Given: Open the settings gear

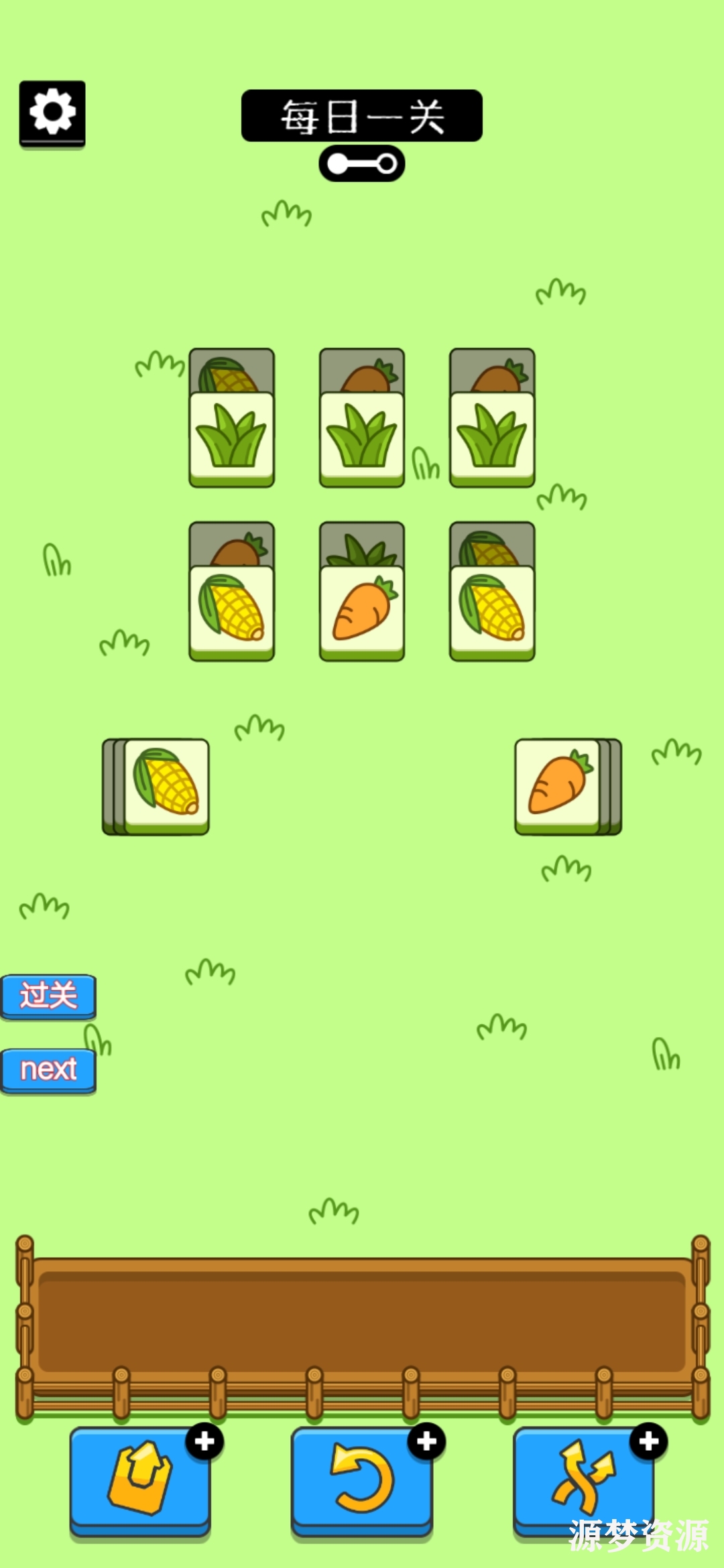Looking at the screenshot, I should [52, 113].
